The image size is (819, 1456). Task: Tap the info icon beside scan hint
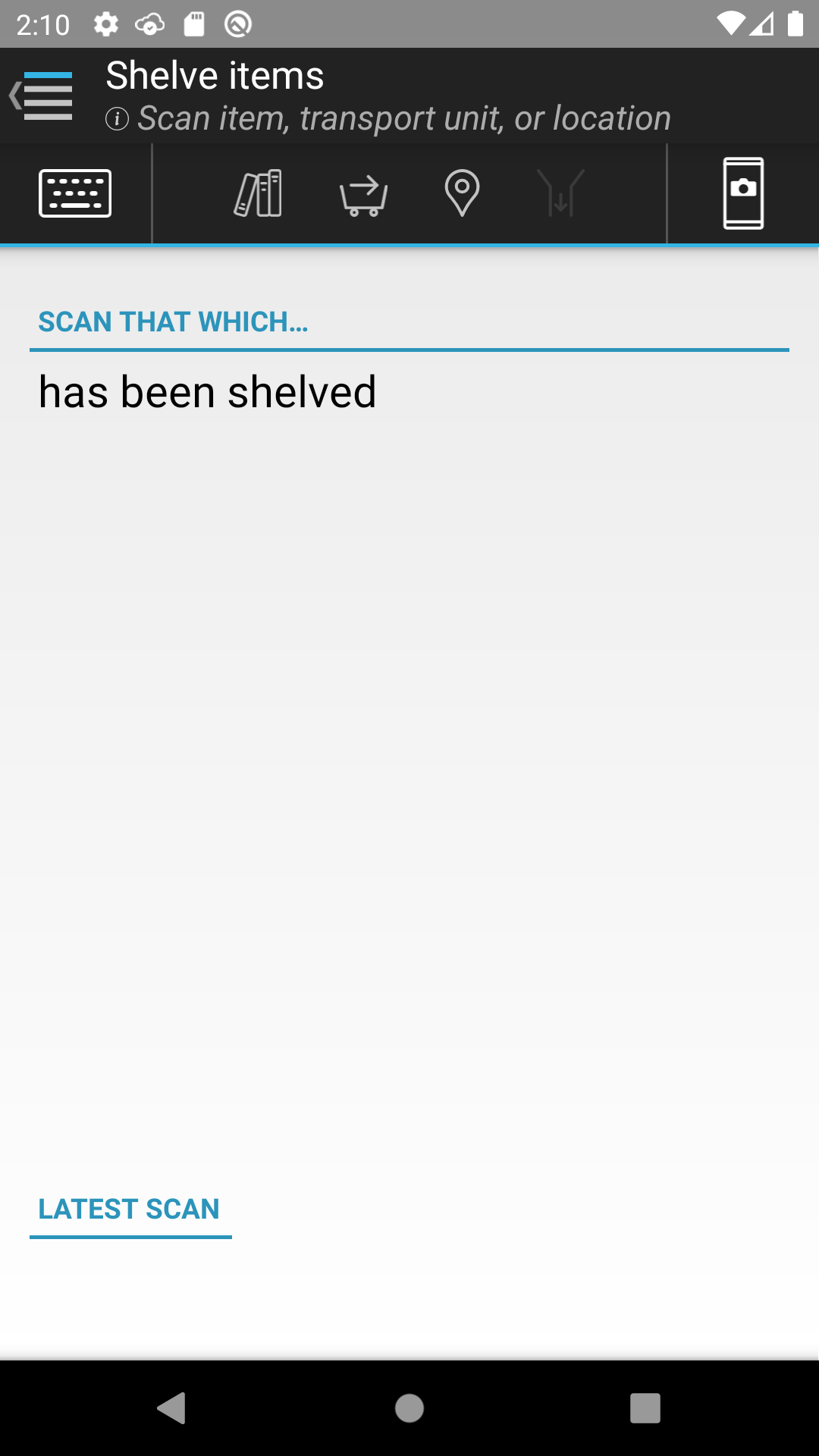point(117,119)
